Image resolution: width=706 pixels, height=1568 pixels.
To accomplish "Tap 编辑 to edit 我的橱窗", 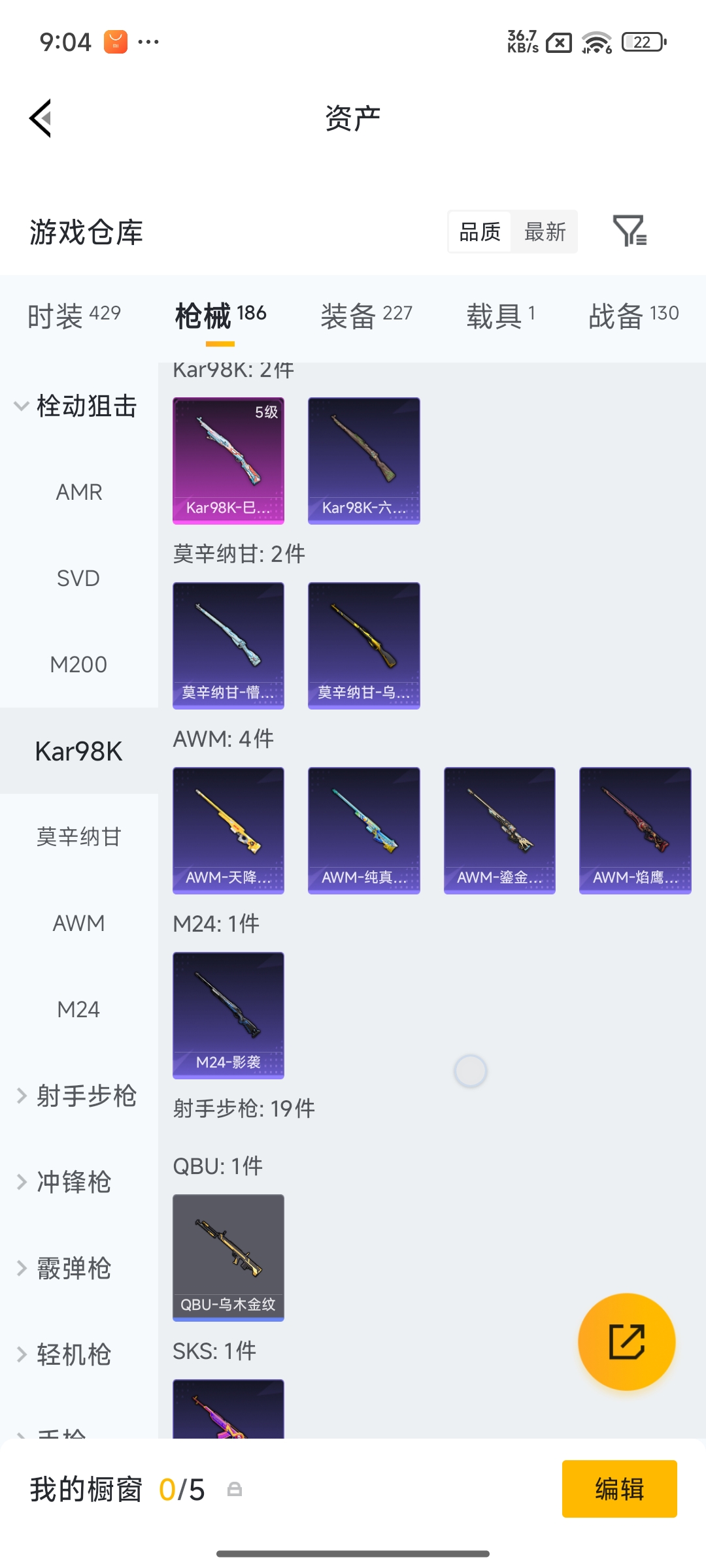I will tap(619, 1489).
